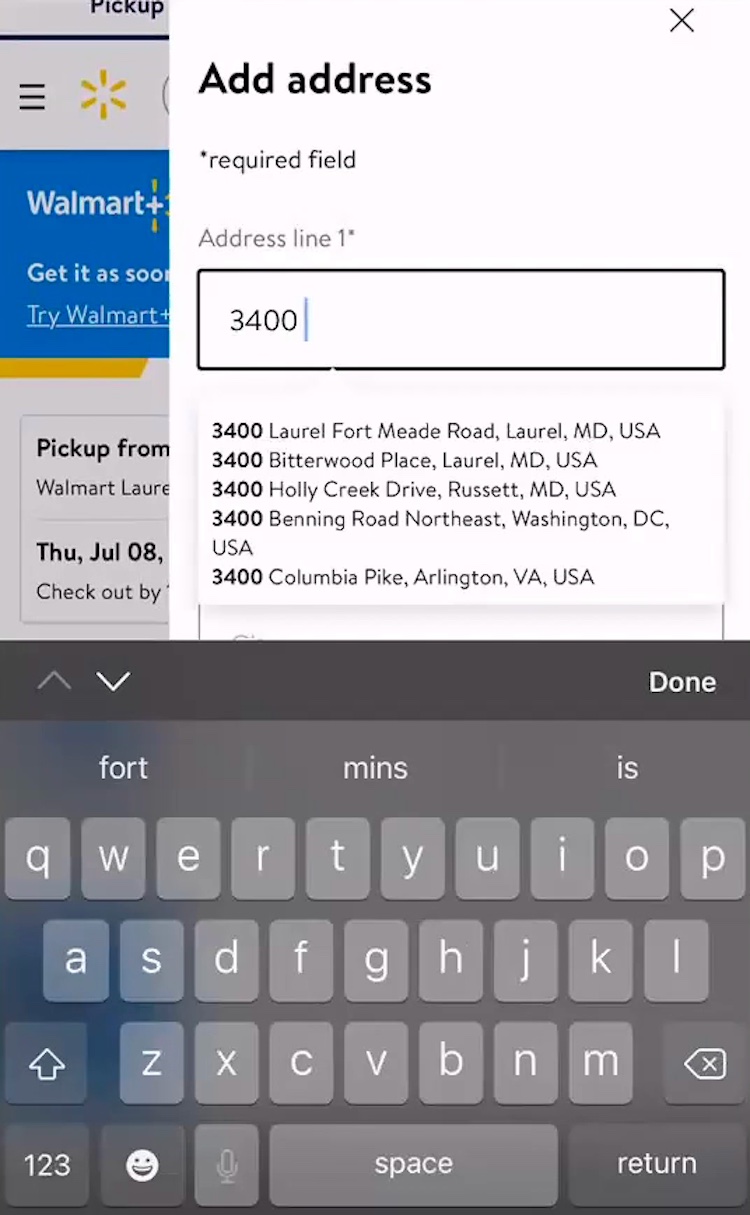
Task: Open the Try Walmart+ link
Action: pos(97,315)
